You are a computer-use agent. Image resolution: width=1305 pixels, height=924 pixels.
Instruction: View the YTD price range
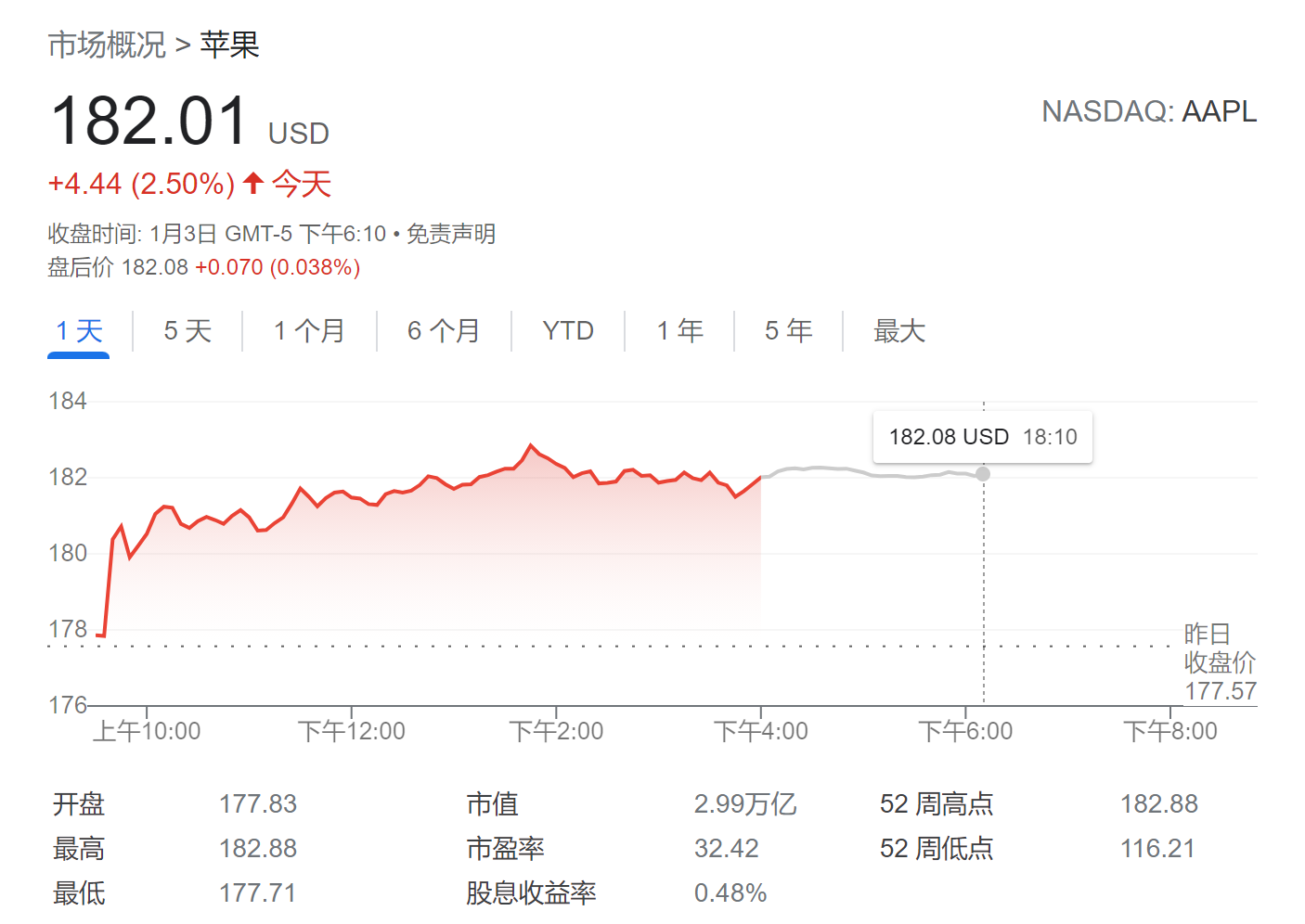[568, 331]
